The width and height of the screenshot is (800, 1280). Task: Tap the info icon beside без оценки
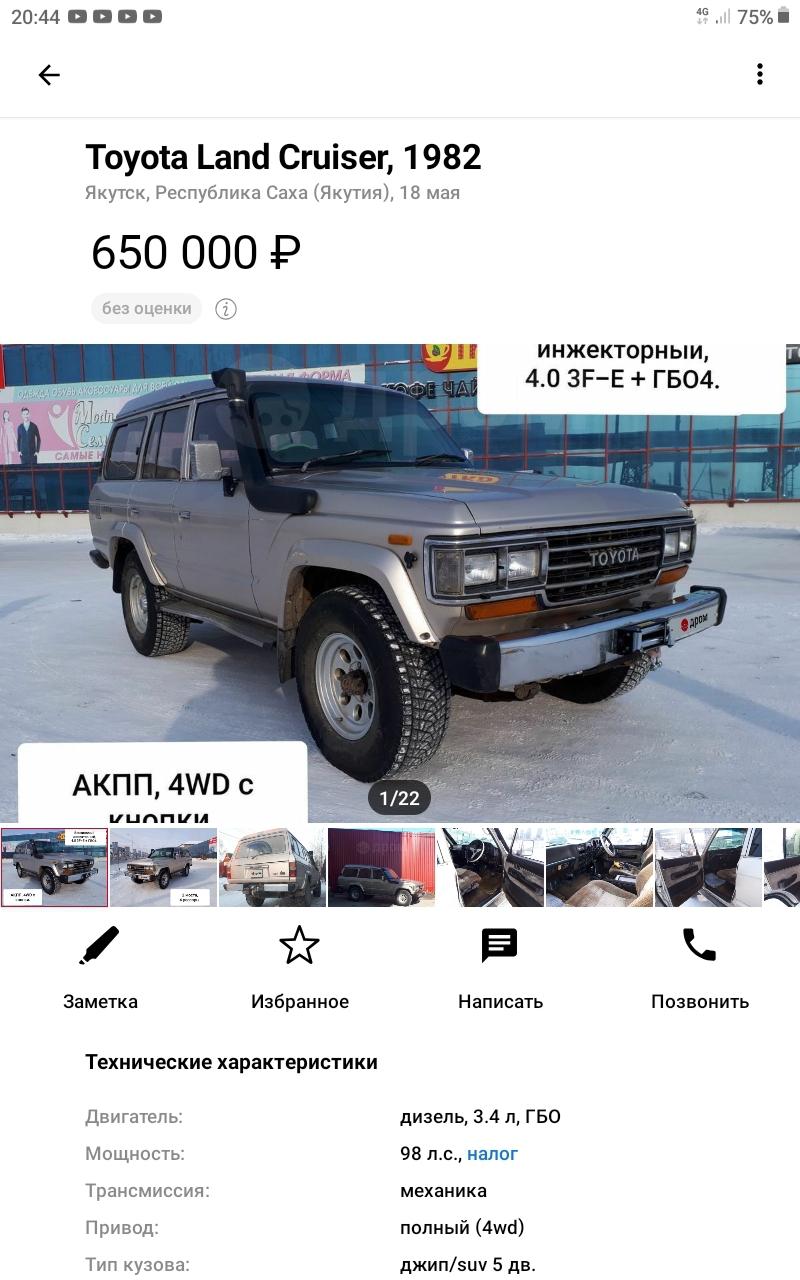pos(226,309)
